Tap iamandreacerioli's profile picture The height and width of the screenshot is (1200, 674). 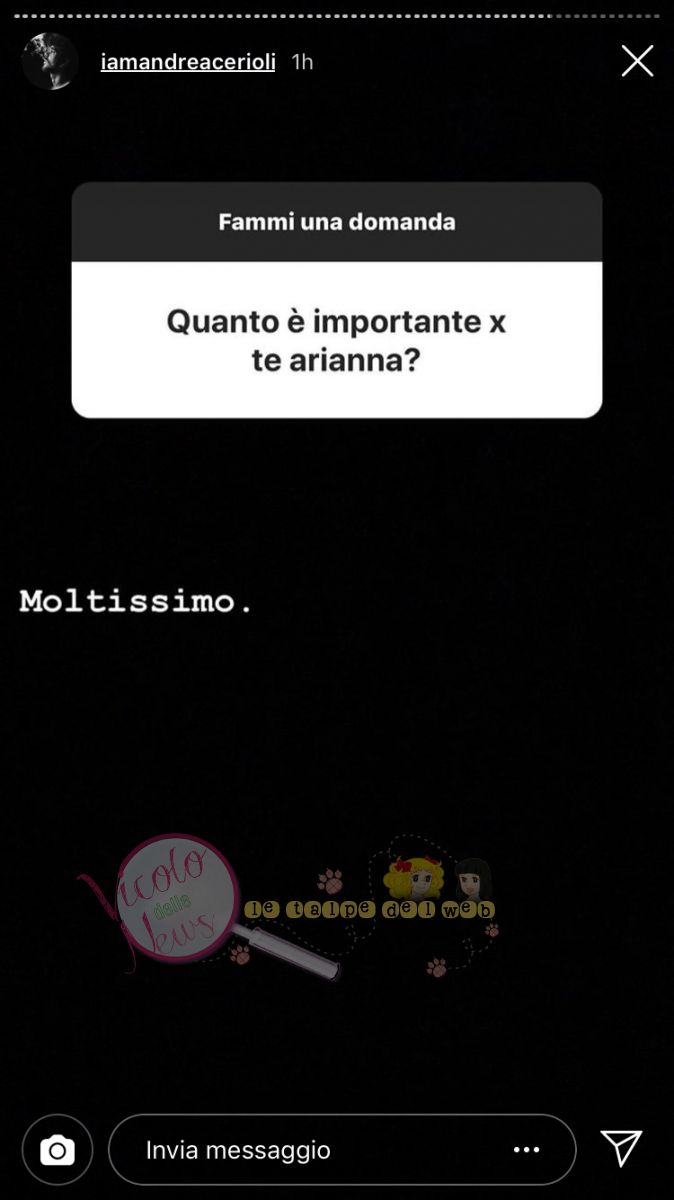point(50,62)
